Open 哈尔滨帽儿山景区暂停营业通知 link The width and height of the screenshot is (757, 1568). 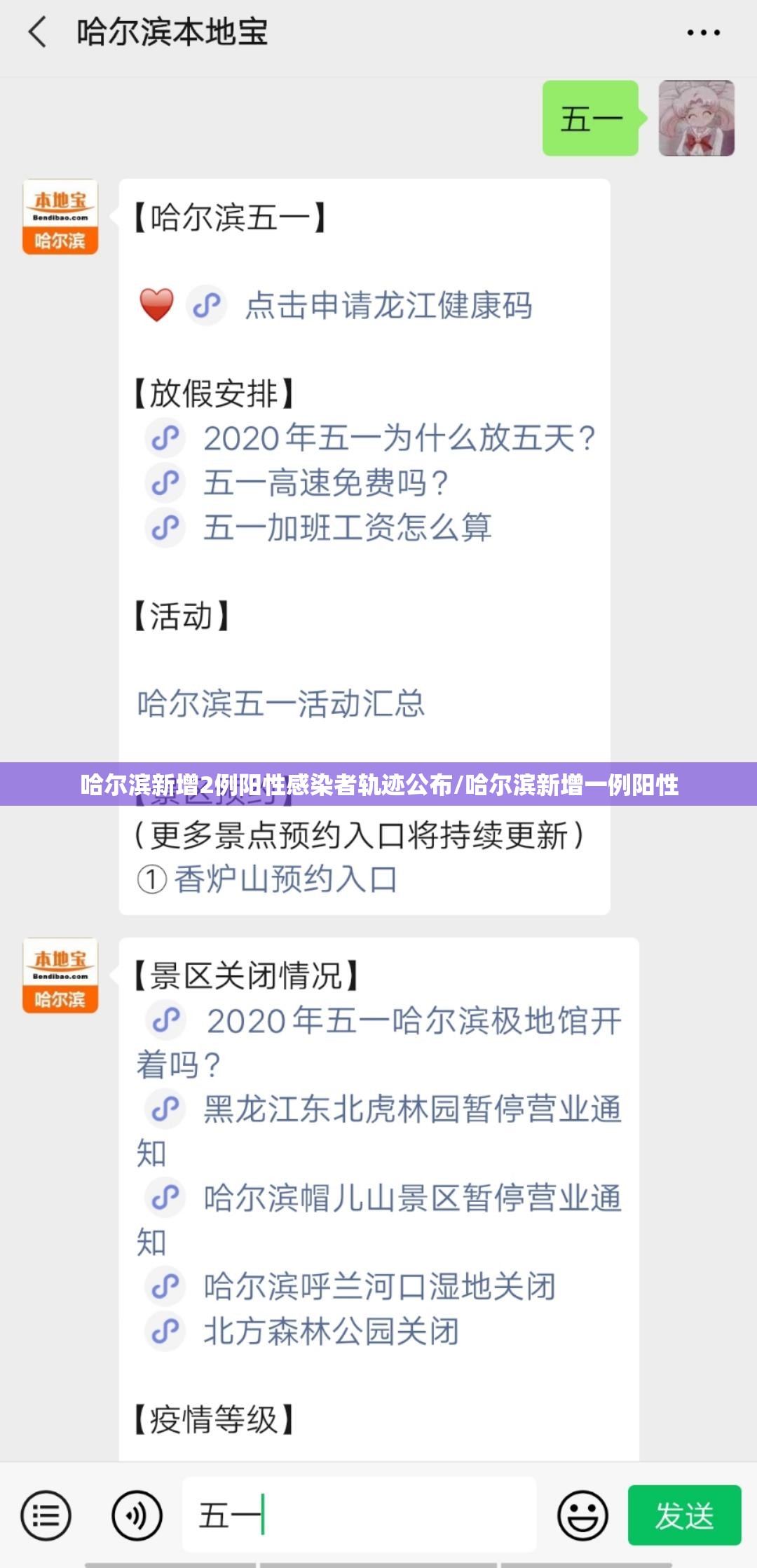(x=411, y=1198)
